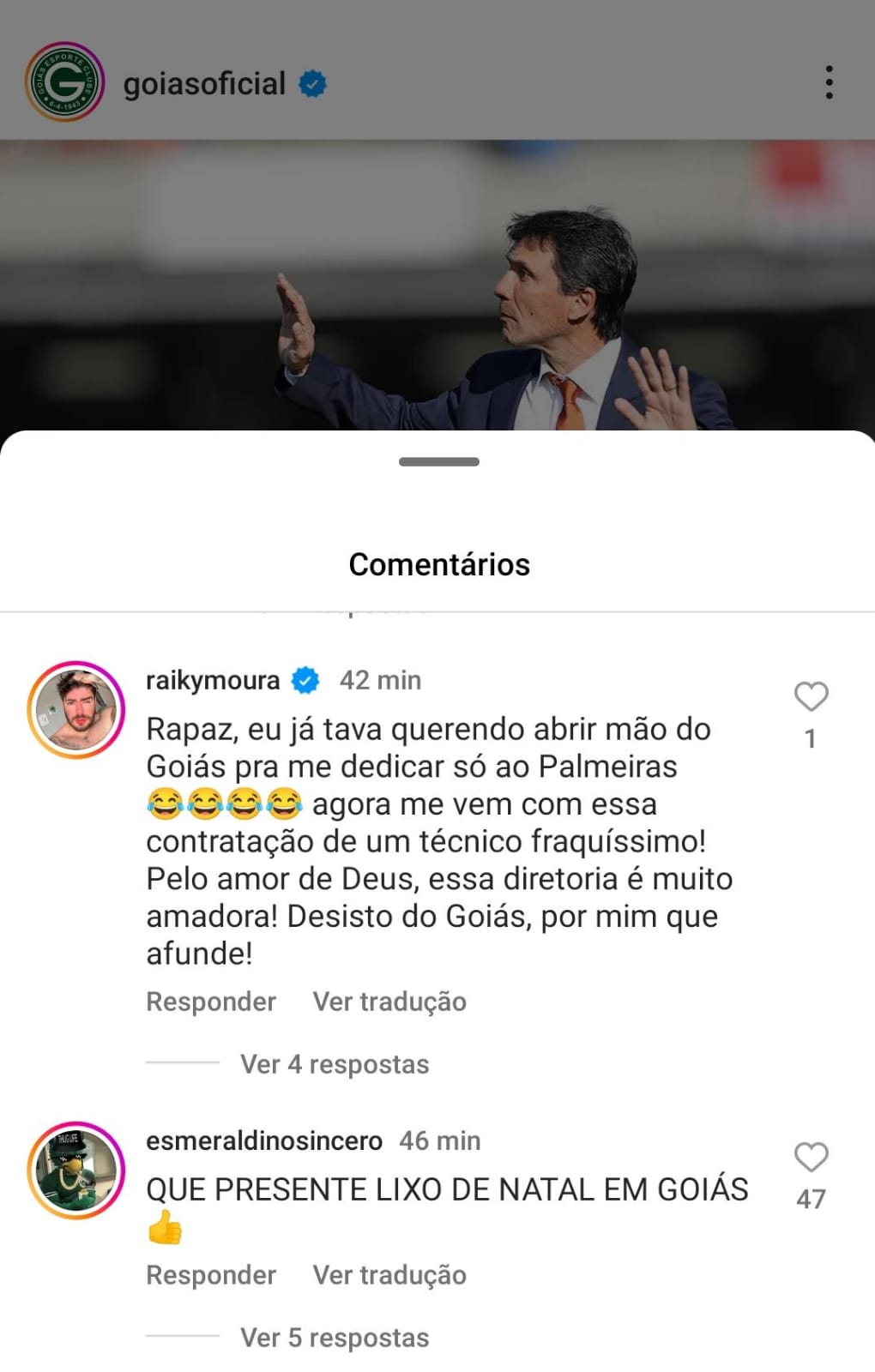
Task: Reply to raikymoura's comment
Action: click(x=211, y=1002)
